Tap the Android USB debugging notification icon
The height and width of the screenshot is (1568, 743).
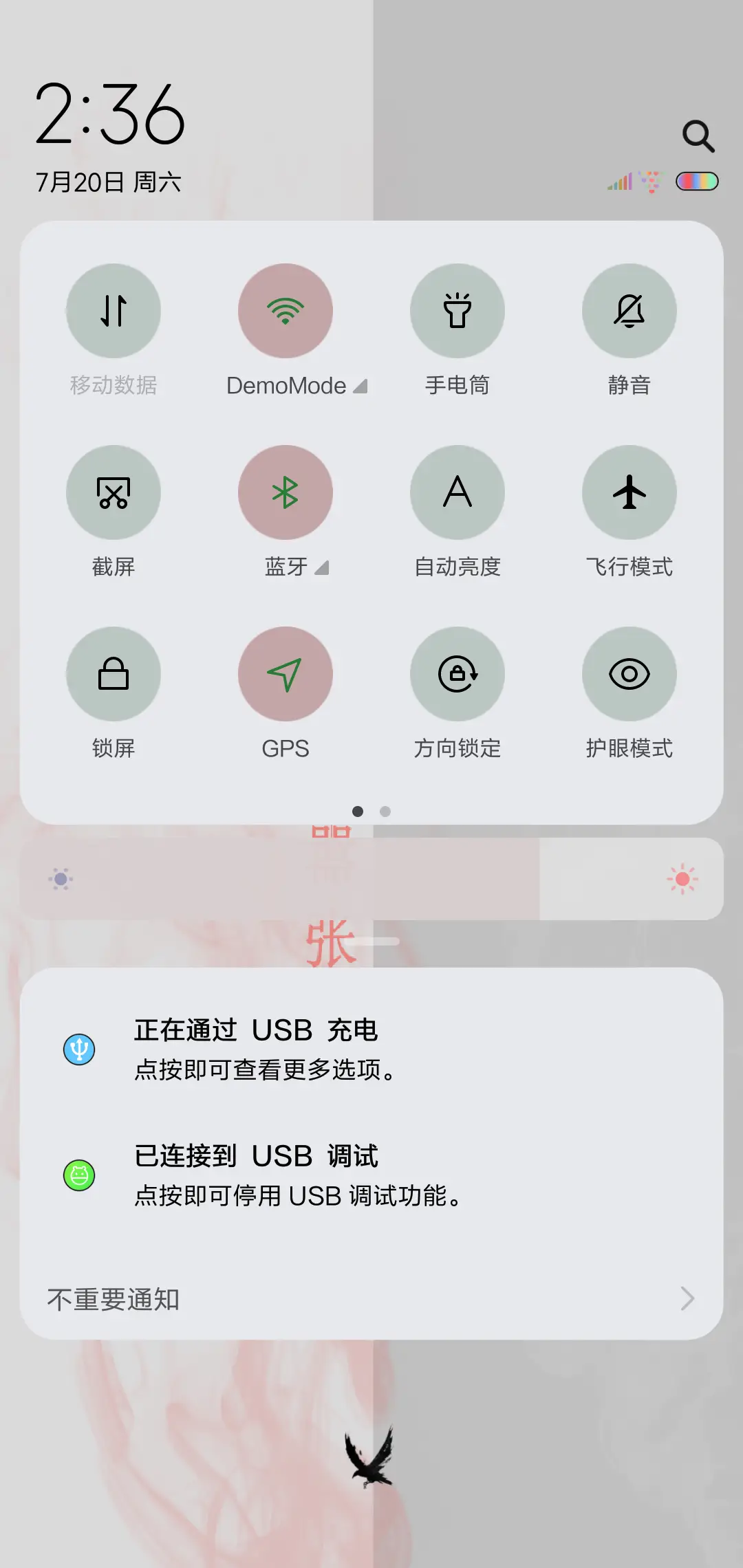(79, 1174)
